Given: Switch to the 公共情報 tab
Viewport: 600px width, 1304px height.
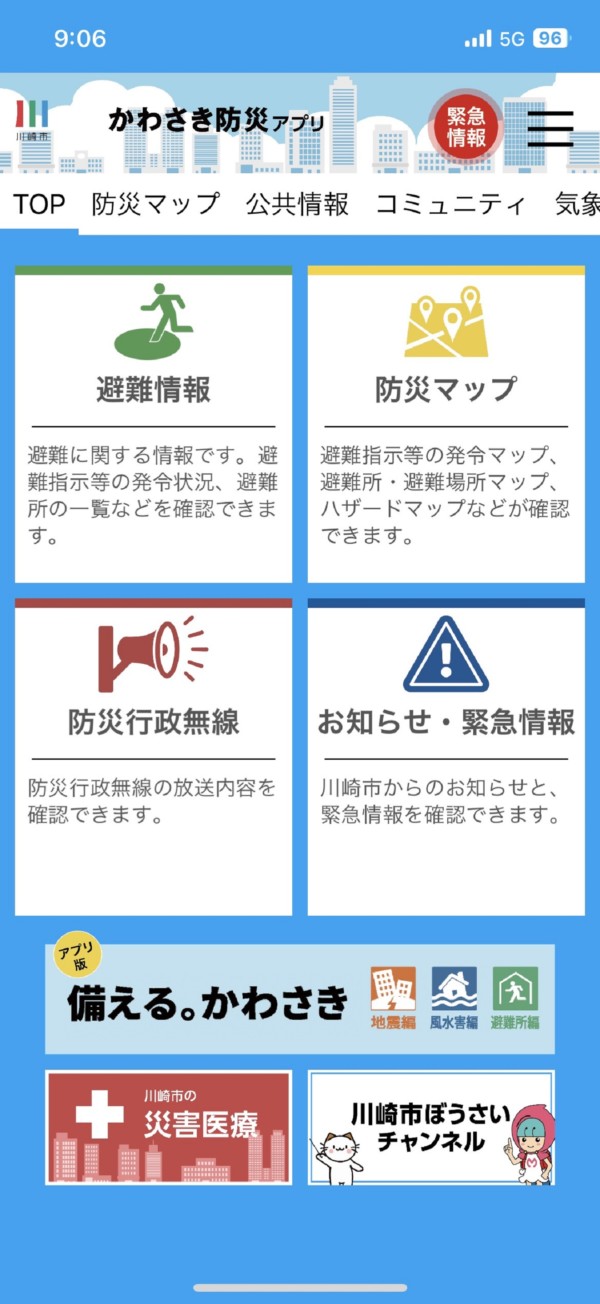Looking at the screenshot, I should click(x=297, y=205).
